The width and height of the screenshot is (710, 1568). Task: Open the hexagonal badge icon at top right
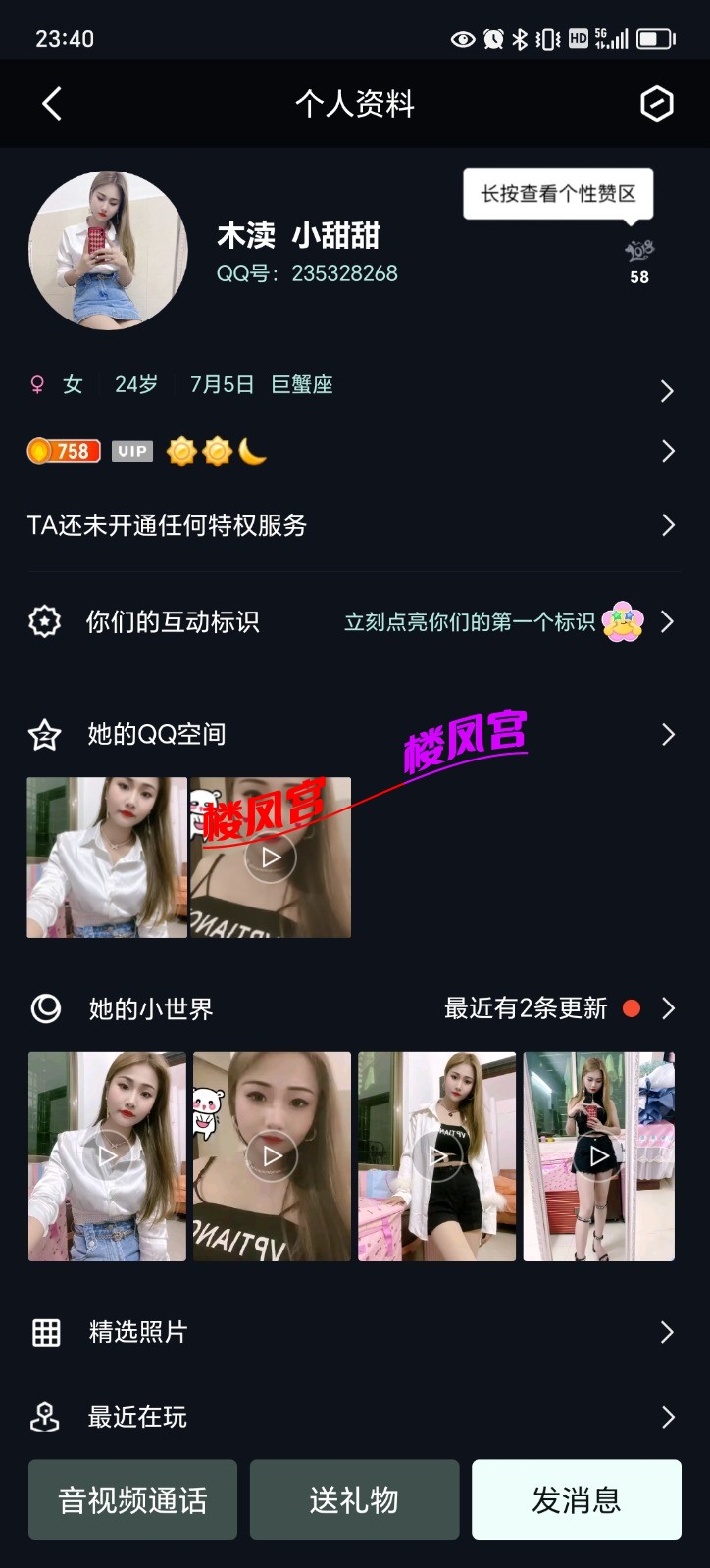pos(656,104)
